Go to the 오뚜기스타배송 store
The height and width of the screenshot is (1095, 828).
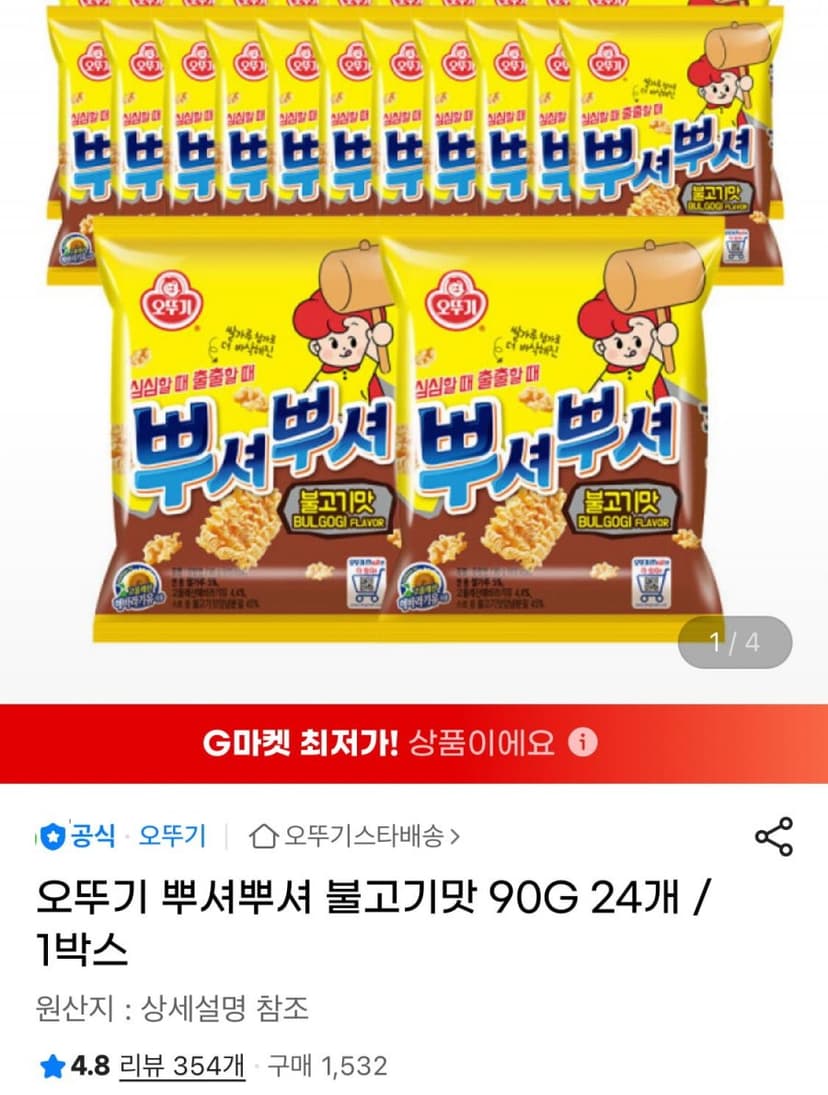(x=355, y=836)
